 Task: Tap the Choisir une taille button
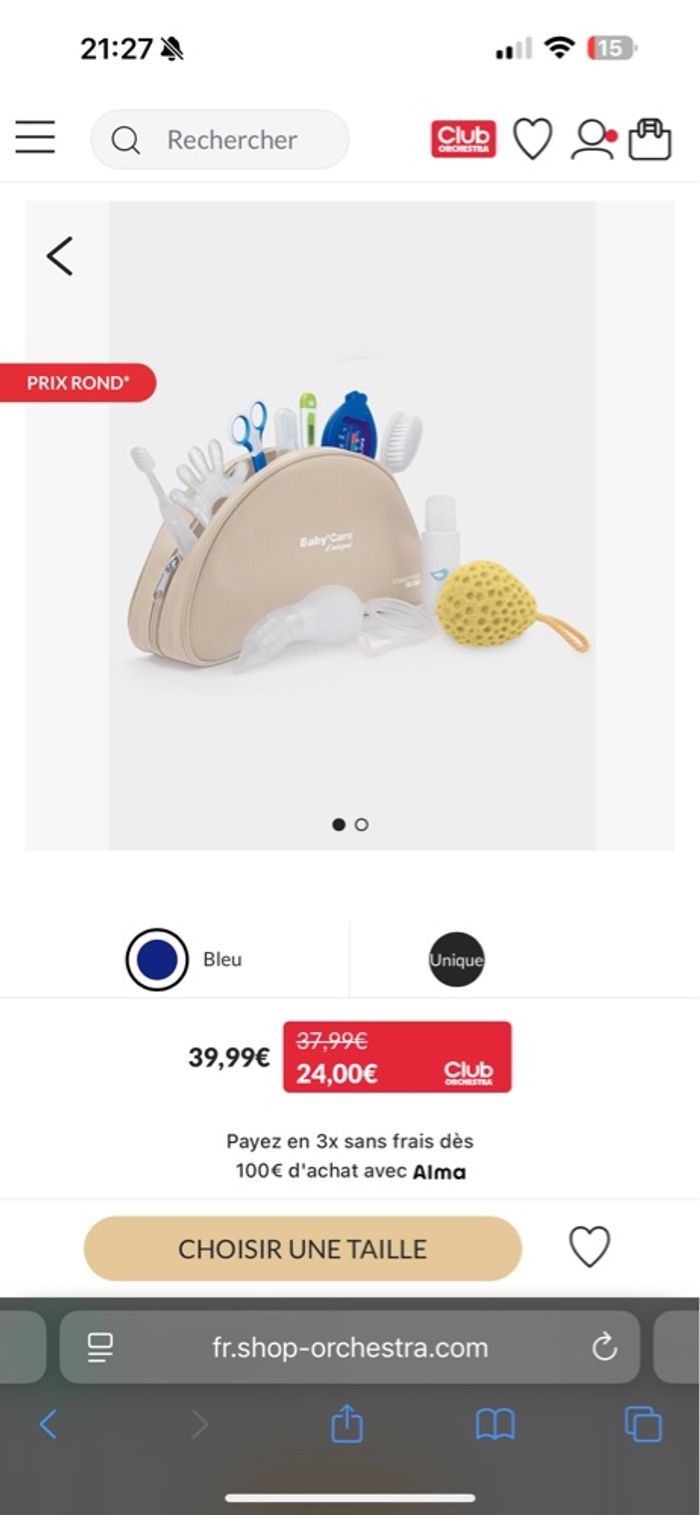point(302,1249)
